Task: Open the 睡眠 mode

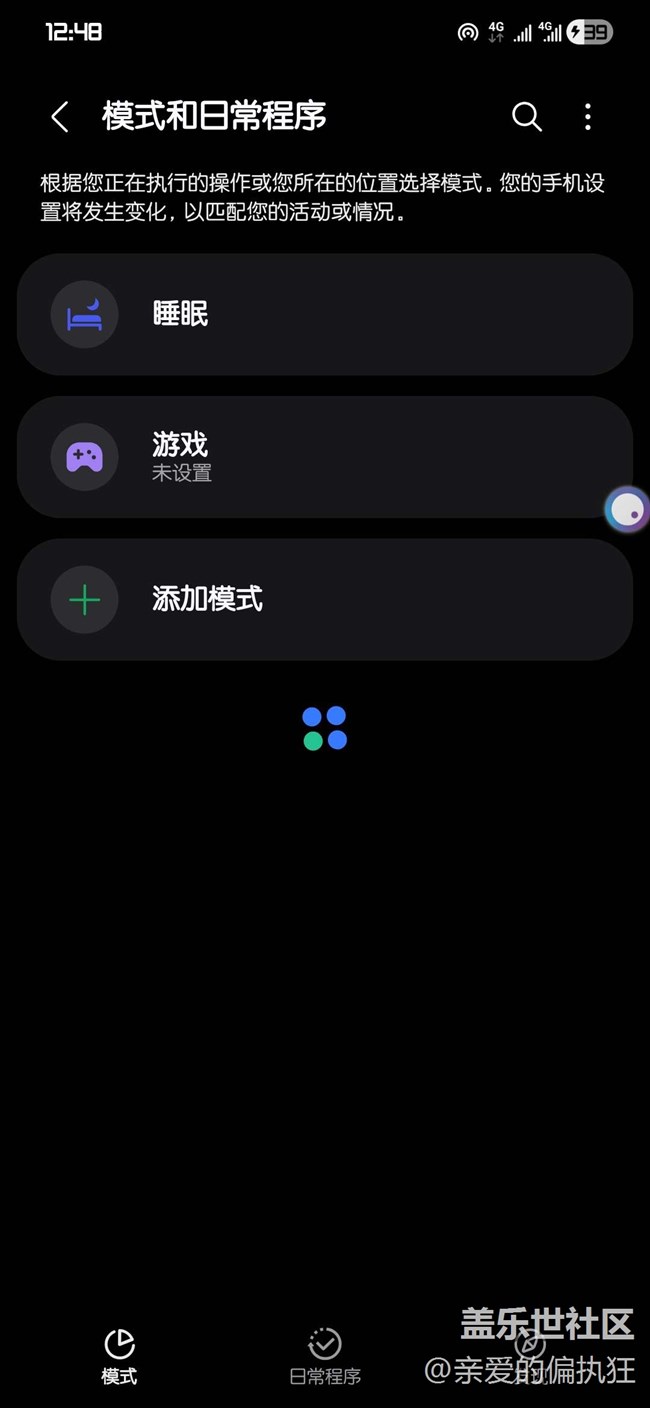Action: (324, 314)
